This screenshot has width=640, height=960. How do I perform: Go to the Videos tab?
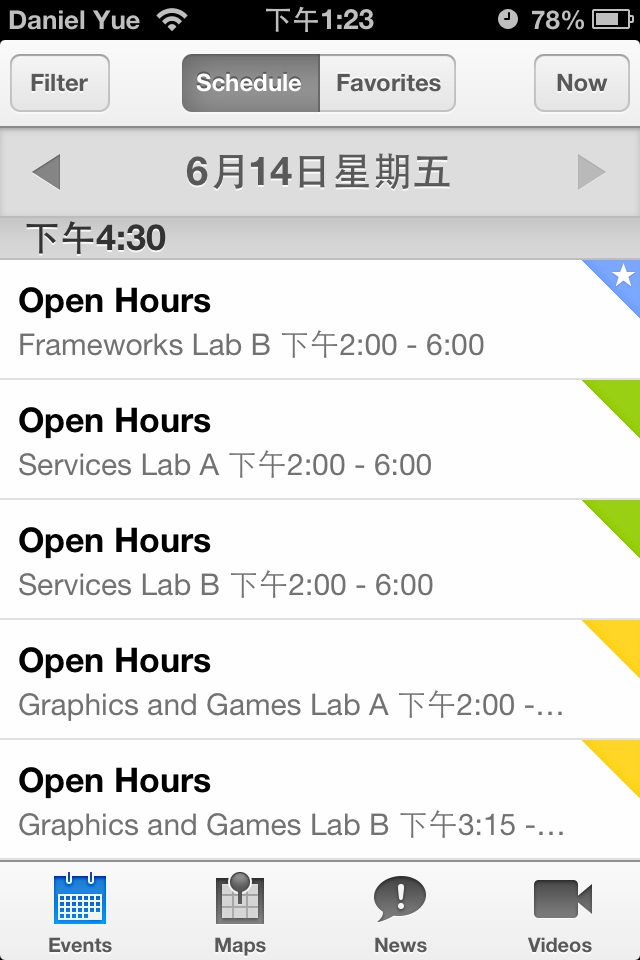(560, 912)
